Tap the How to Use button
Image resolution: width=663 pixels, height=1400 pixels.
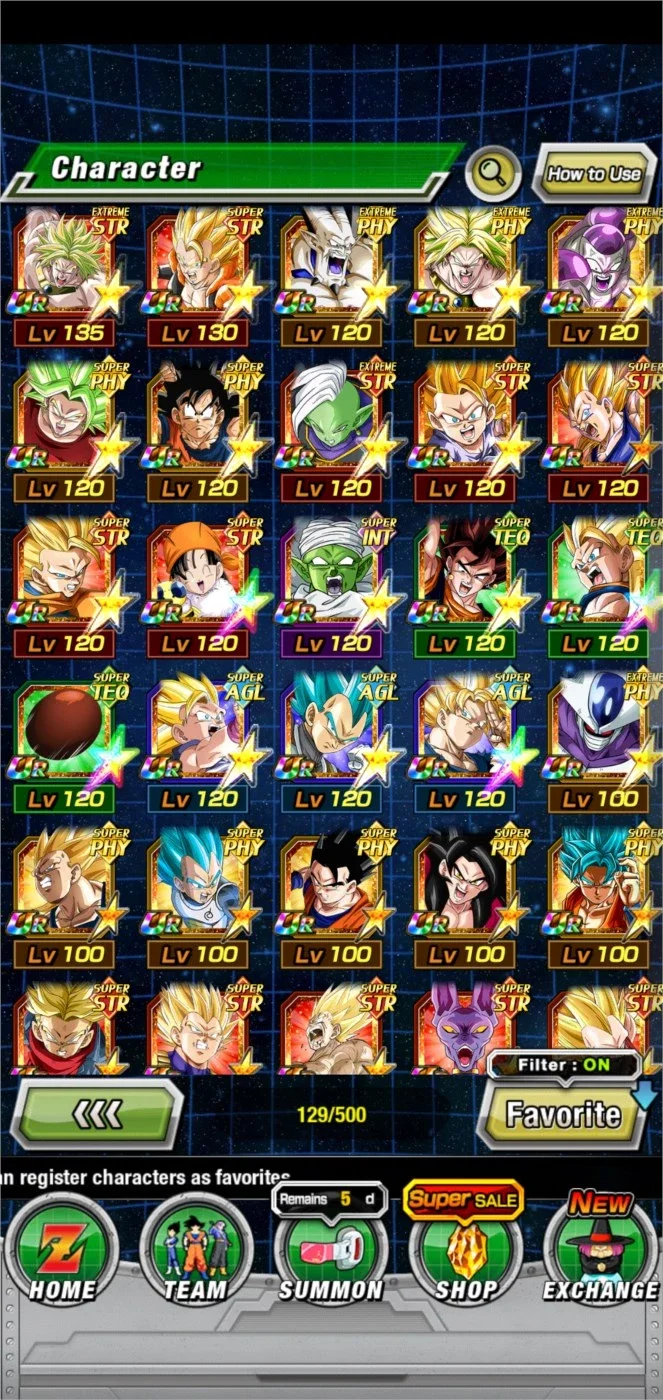click(594, 174)
